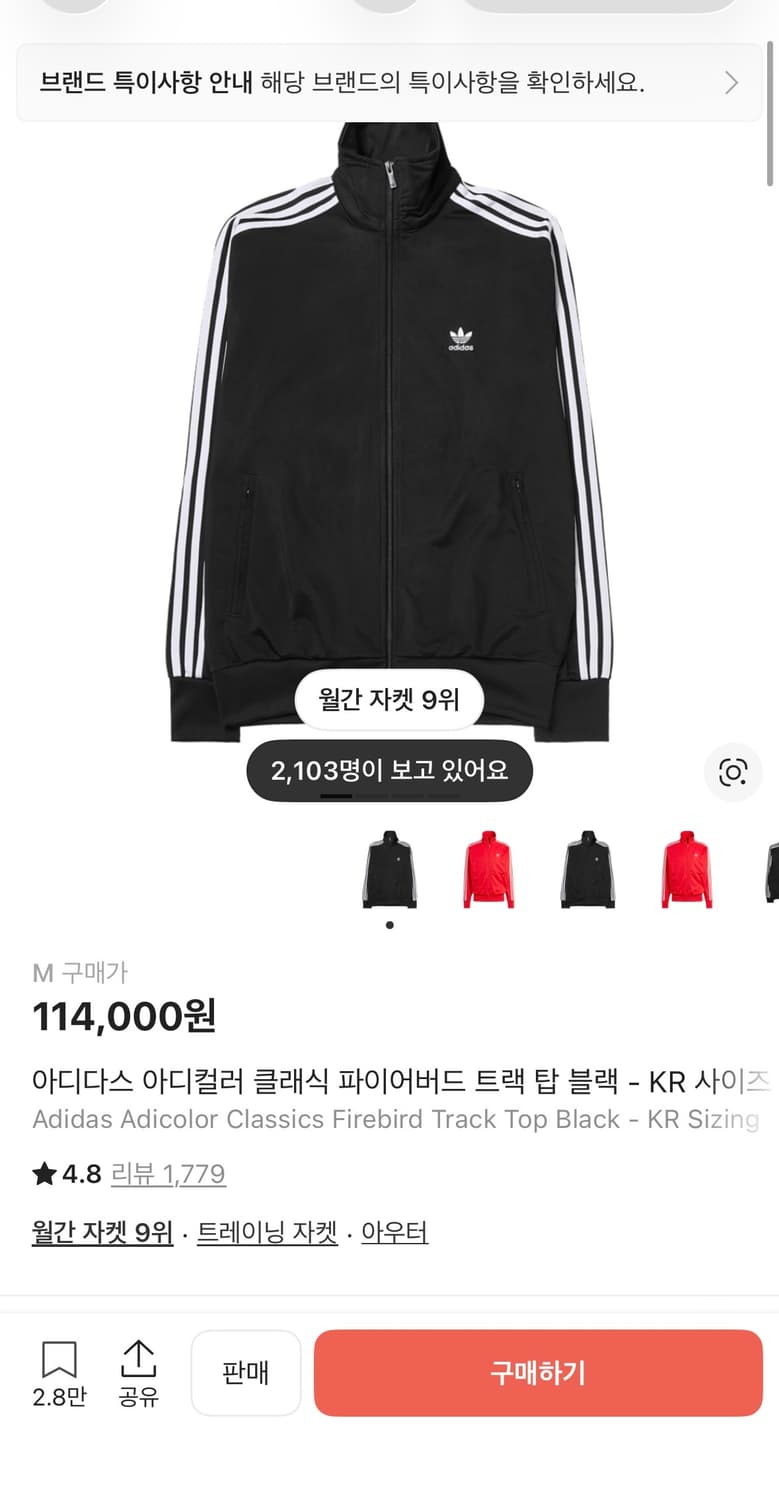Tap the main product photo to enlarge it
The width and height of the screenshot is (779, 1500).
click(x=389, y=420)
